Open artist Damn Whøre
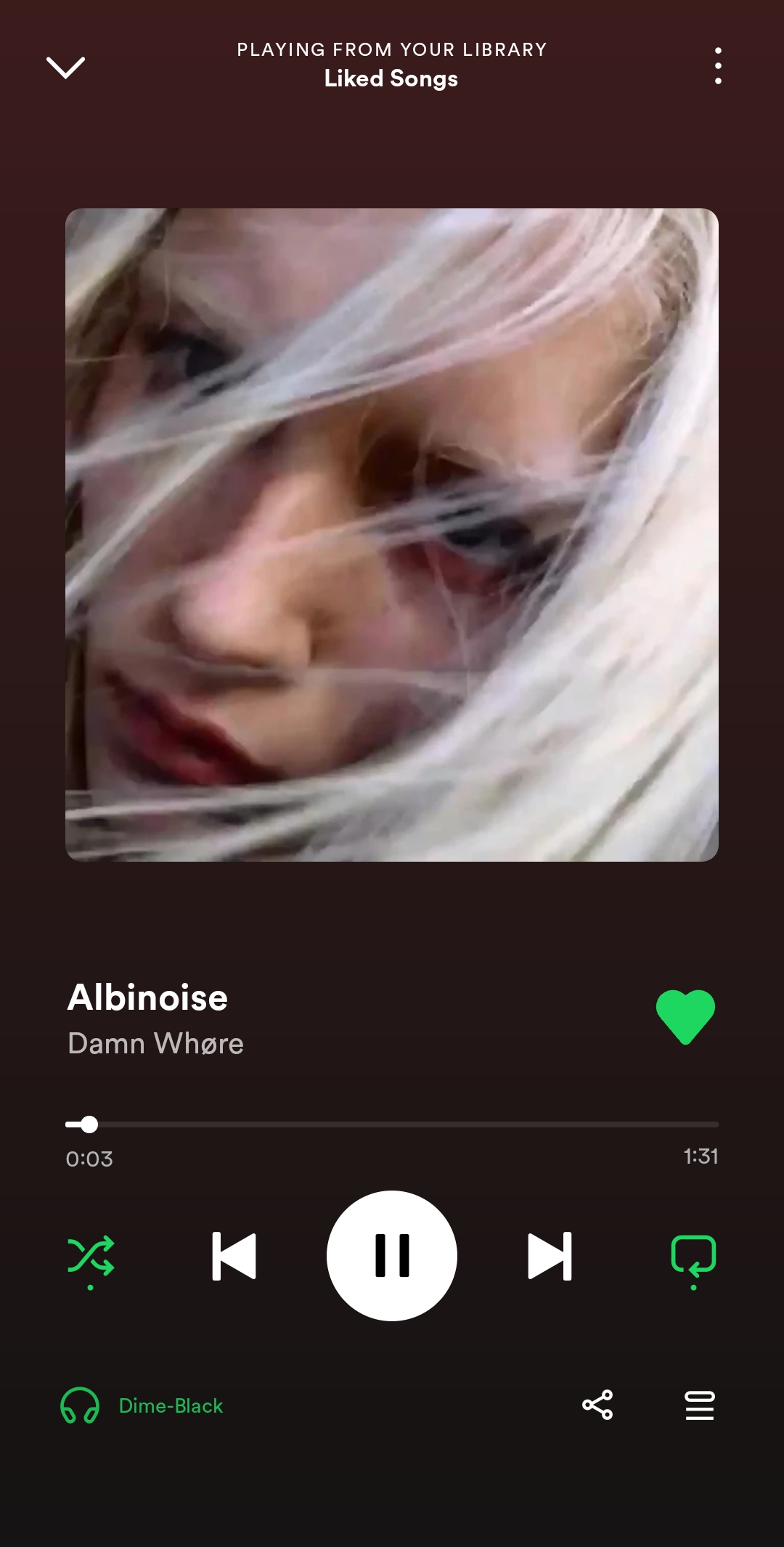Image resolution: width=784 pixels, height=1547 pixels. click(155, 1043)
